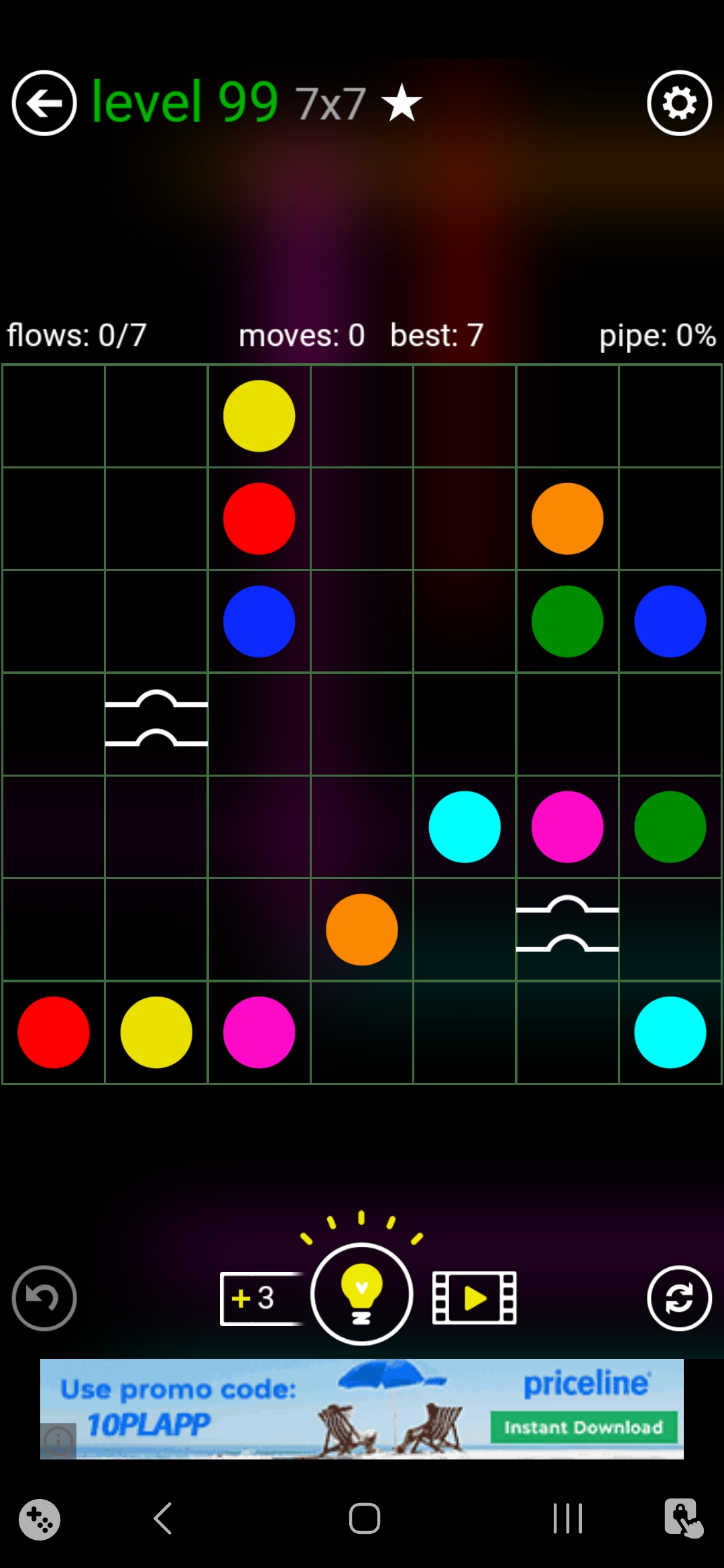Watch a video for free hints
The image size is (724, 1568).
475,1298
